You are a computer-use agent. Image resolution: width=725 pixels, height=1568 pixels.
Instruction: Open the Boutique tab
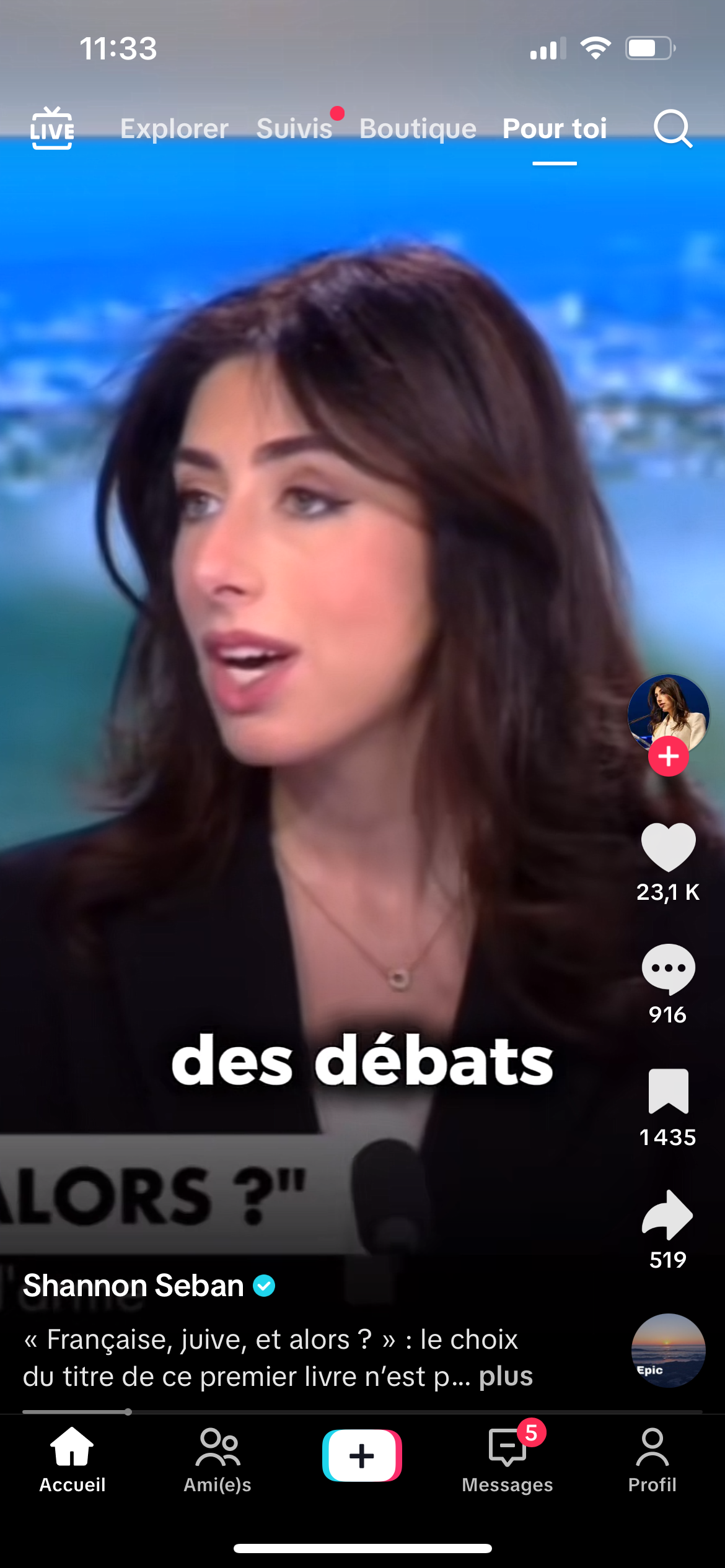[418, 129]
